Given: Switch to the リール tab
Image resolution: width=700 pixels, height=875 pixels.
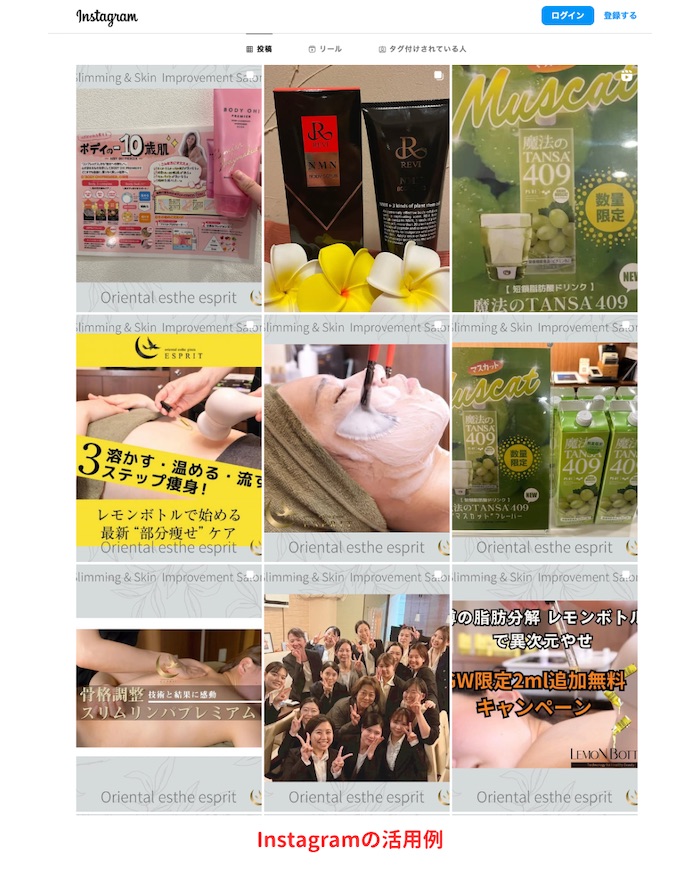Looking at the screenshot, I should coord(325,49).
